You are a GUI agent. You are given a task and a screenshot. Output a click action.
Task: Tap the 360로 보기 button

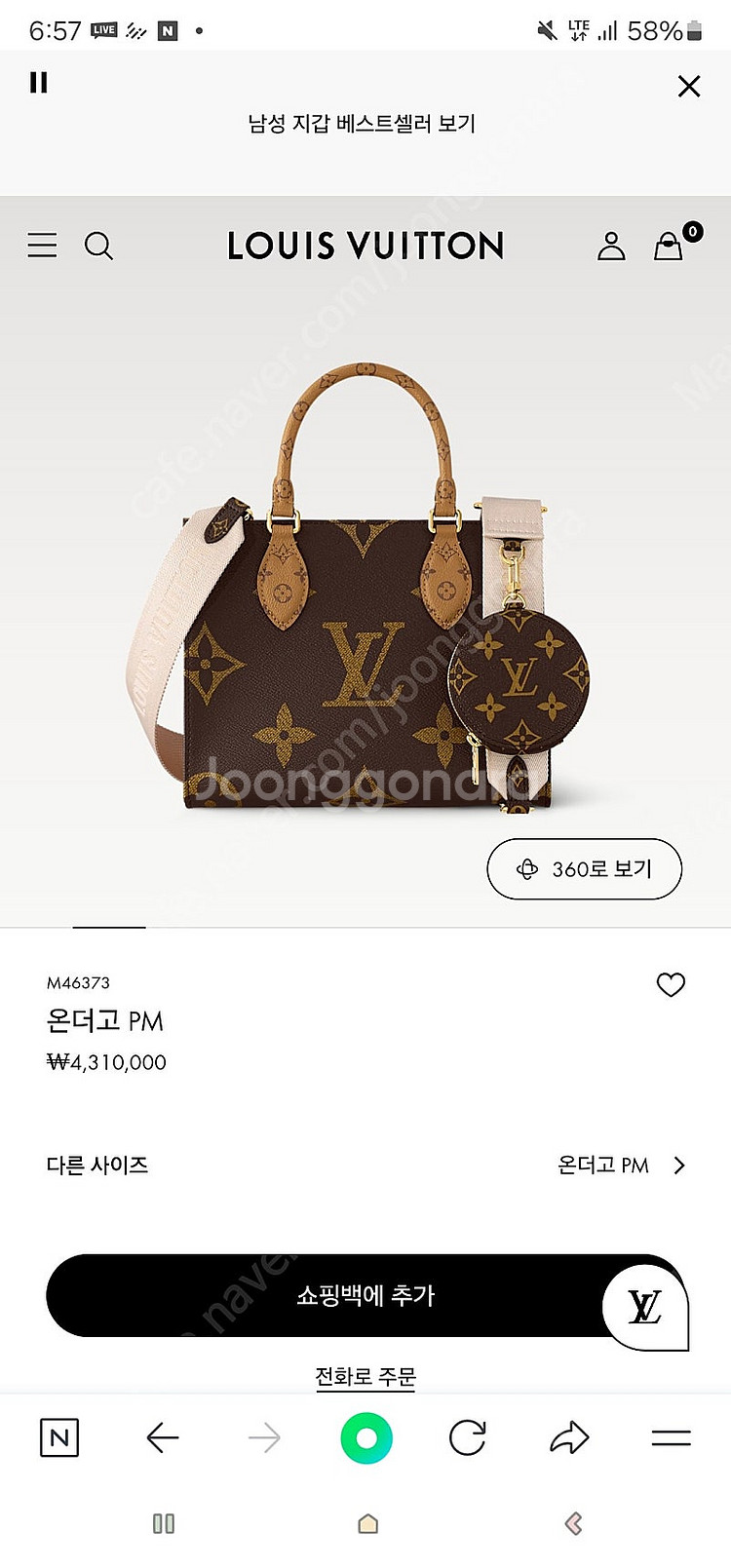pyautogui.click(x=584, y=868)
